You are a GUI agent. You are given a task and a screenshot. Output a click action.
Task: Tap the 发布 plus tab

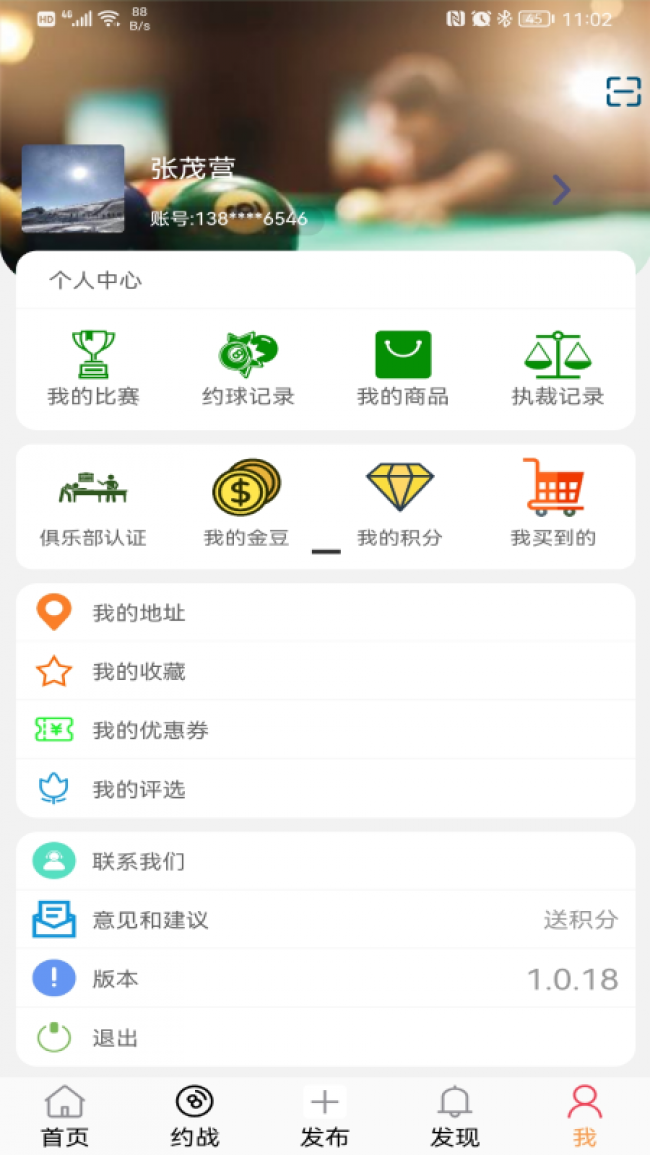[x=325, y=1116]
